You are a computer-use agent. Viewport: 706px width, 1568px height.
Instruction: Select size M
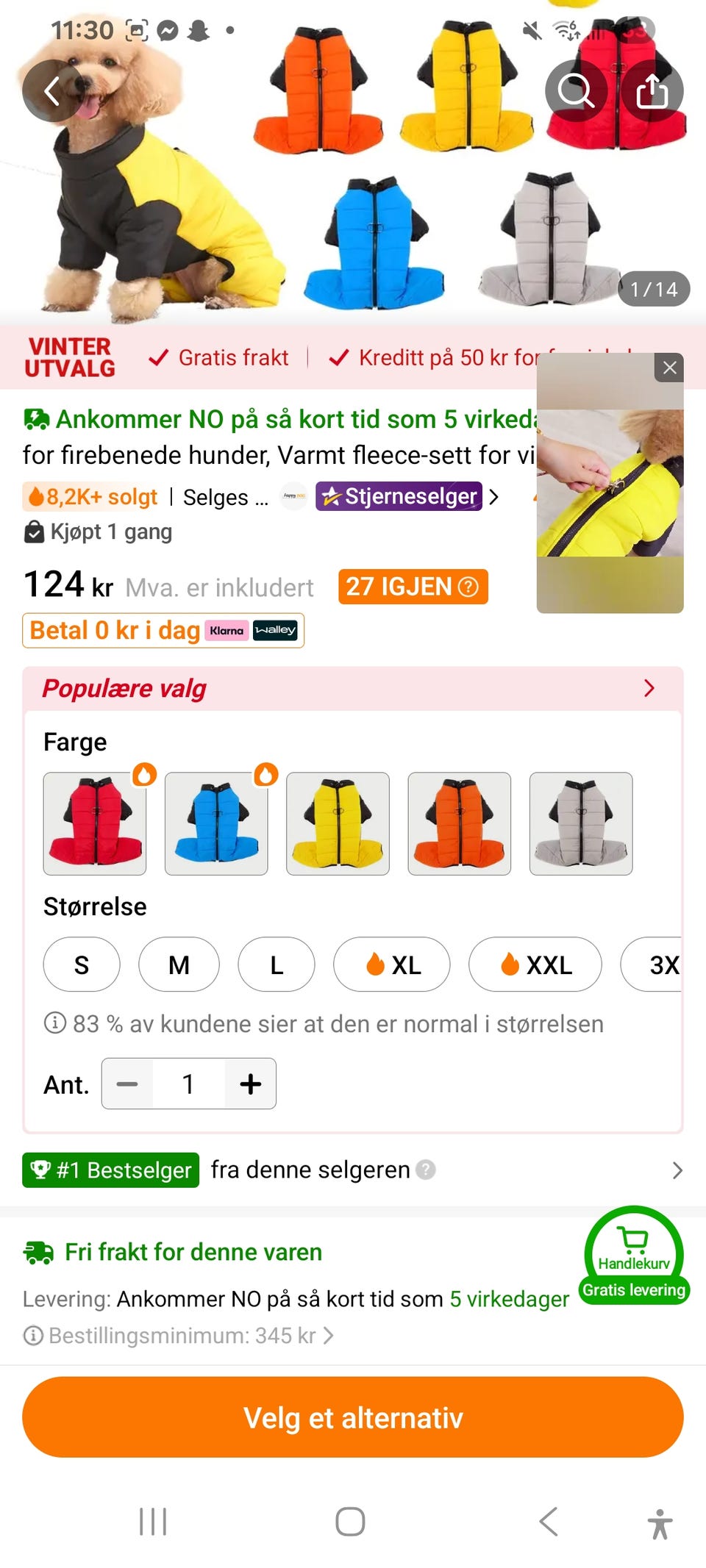[179, 964]
